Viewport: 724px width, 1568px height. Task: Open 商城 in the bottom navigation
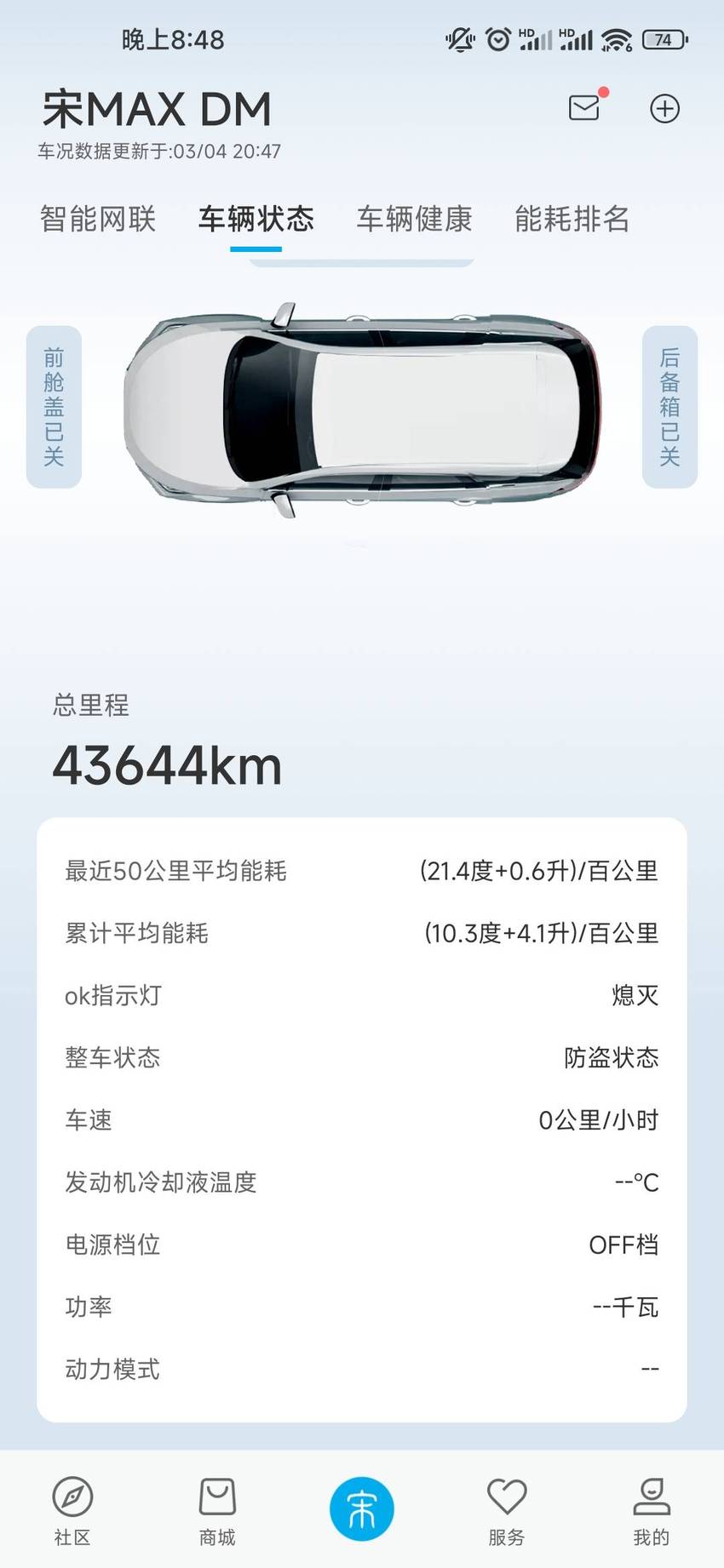[217, 1510]
